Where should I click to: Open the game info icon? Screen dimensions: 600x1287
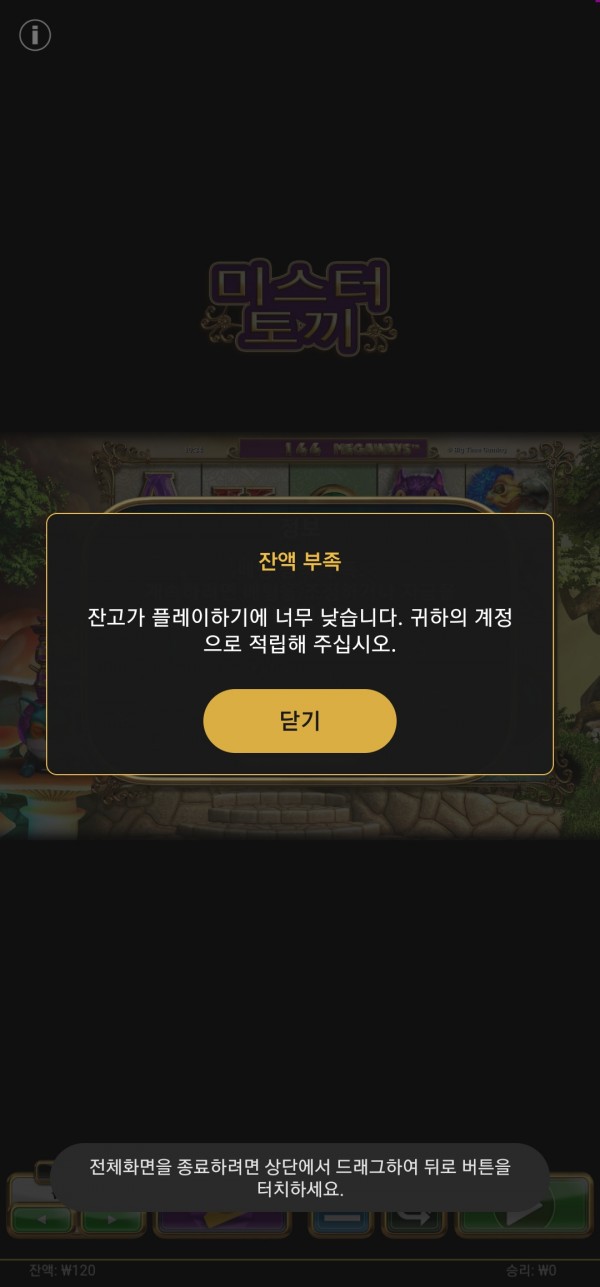(35, 35)
